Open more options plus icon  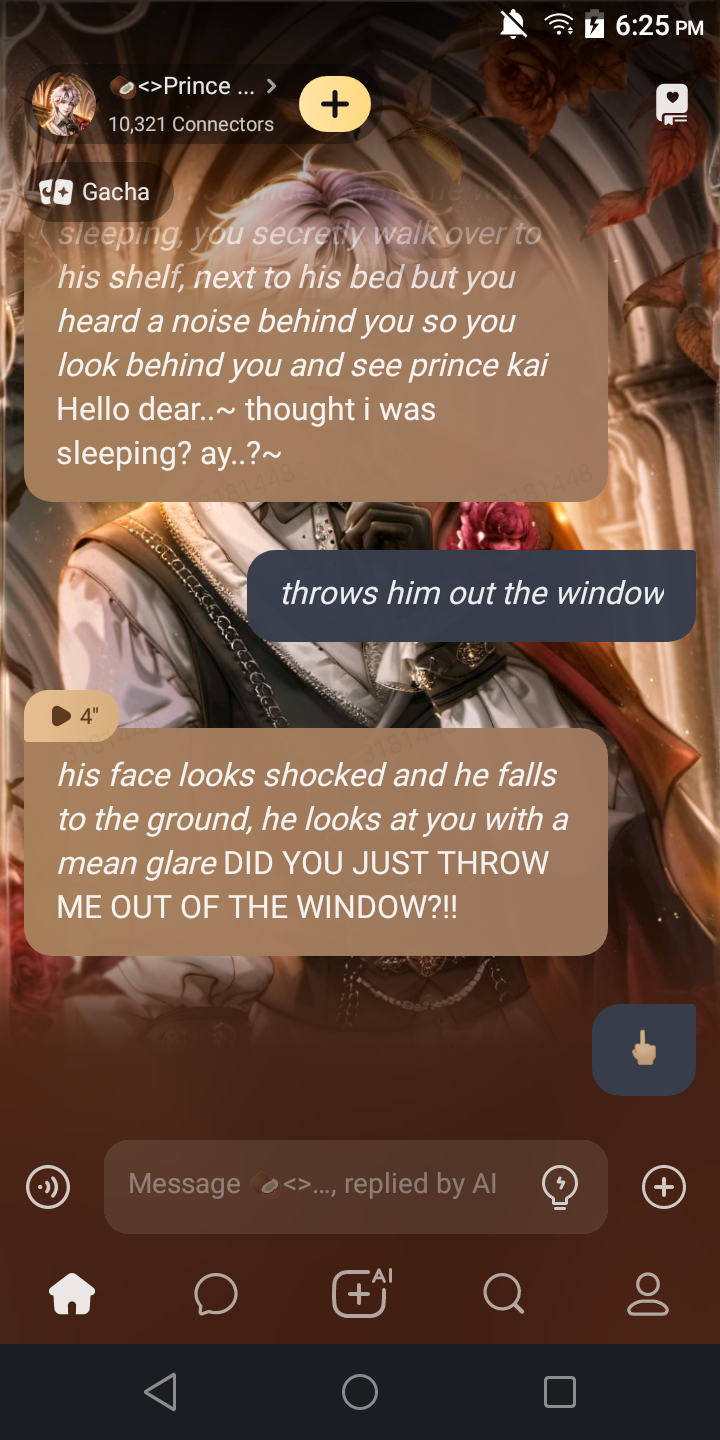click(x=664, y=1187)
